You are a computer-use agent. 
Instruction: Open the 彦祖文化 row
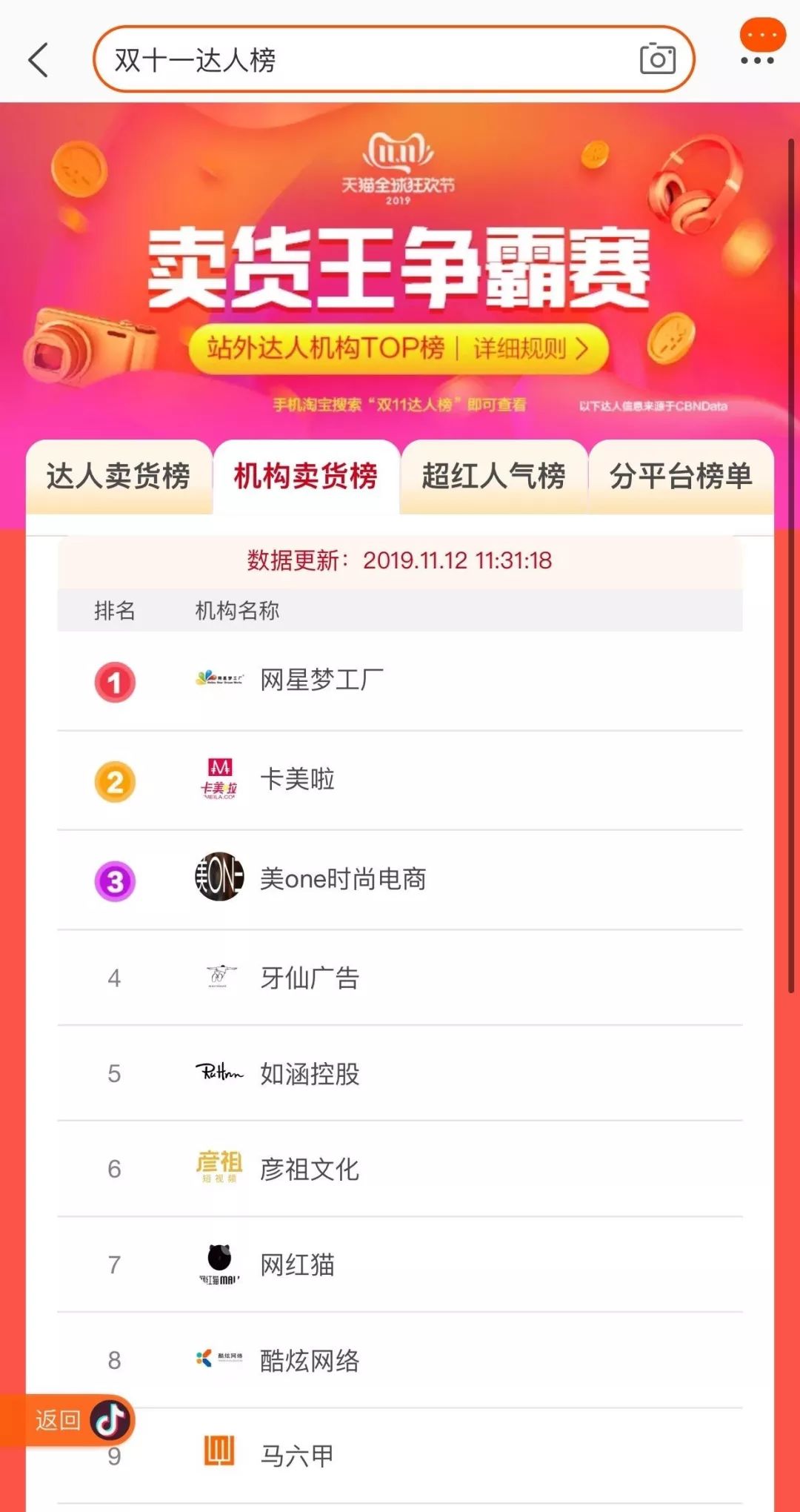[x=400, y=1169]
